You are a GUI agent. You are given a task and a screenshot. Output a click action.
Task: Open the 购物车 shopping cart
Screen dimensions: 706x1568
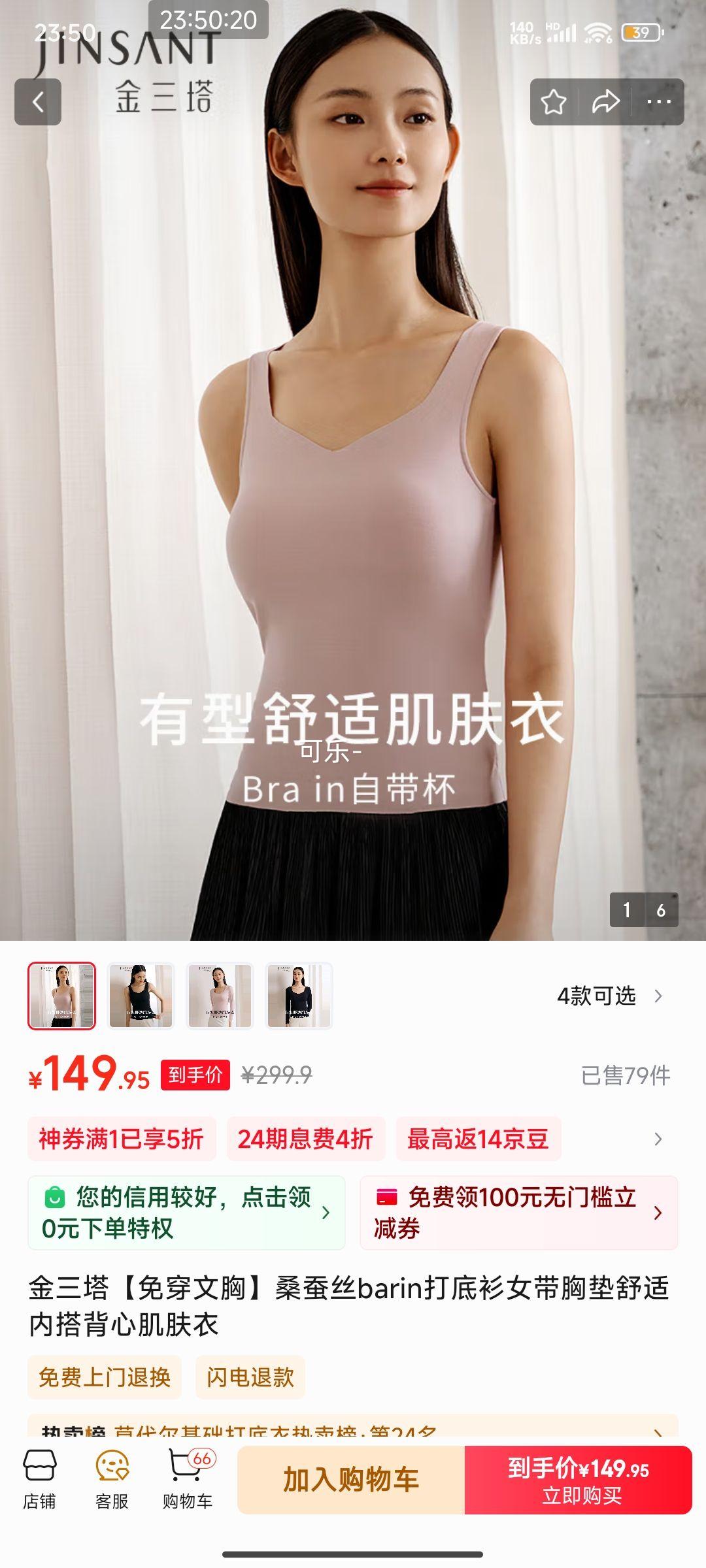point(188,1480)
